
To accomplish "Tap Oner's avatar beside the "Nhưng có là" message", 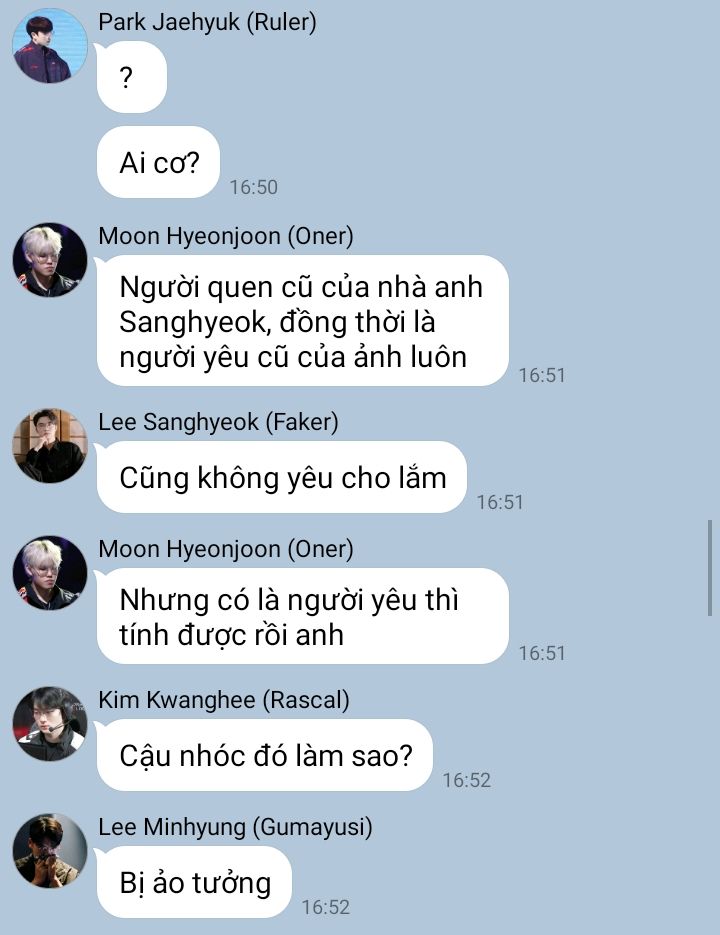I will coord(50,573).
